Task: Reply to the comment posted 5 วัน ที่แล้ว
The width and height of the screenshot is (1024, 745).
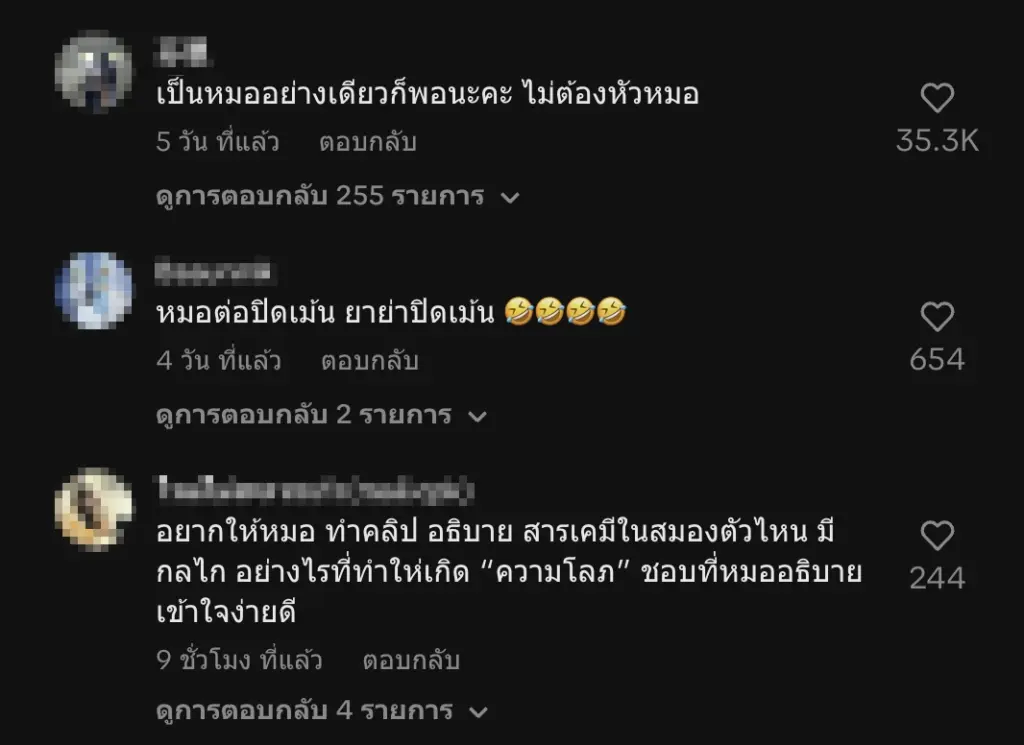Action: [367, 142]
